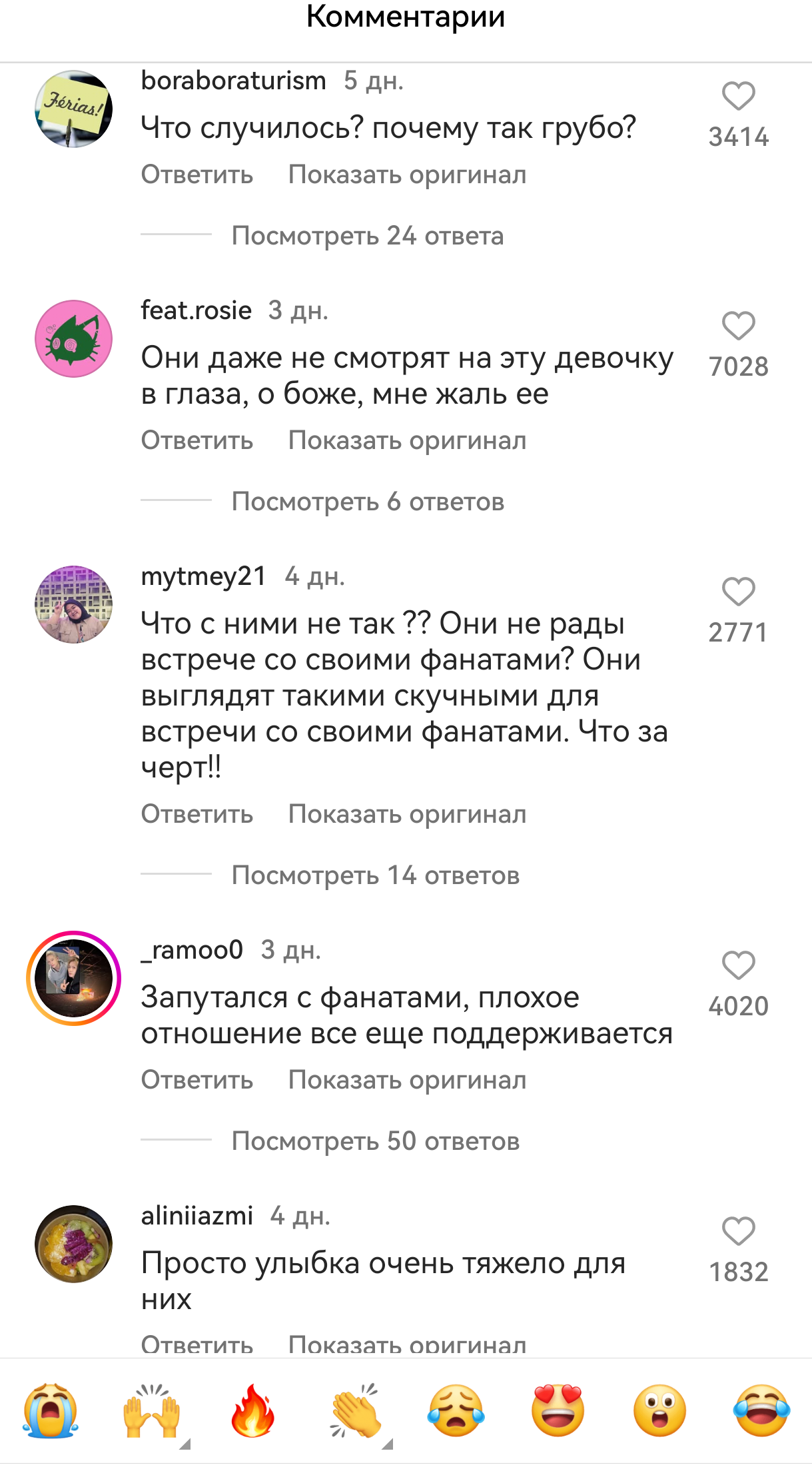Viewport: 812px width, 1467px height.
Task: View 50 replies under _ramoo0
Action: (x=375, y=1141)
